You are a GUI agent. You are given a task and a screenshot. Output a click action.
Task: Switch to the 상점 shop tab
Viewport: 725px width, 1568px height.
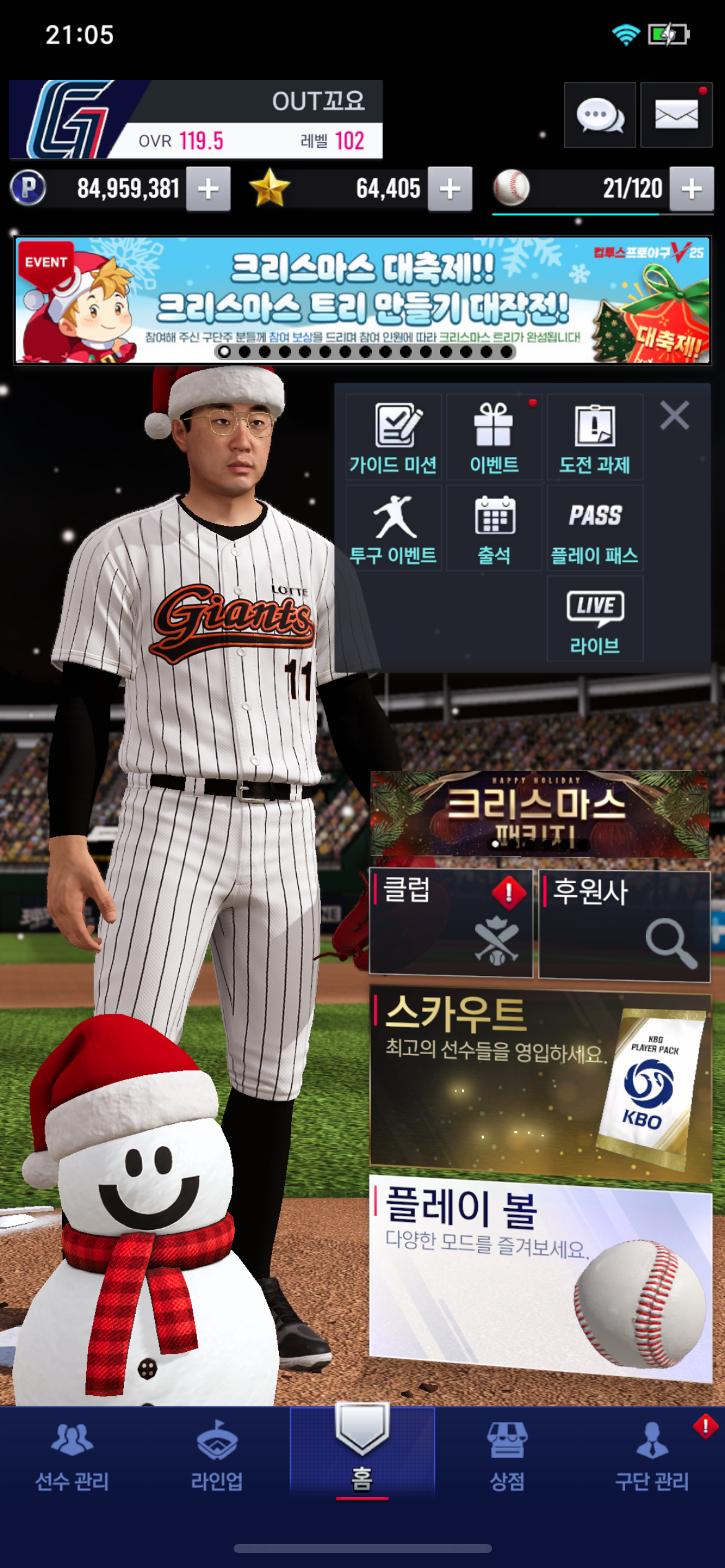pyautogui.click(x=507, y=1455)
